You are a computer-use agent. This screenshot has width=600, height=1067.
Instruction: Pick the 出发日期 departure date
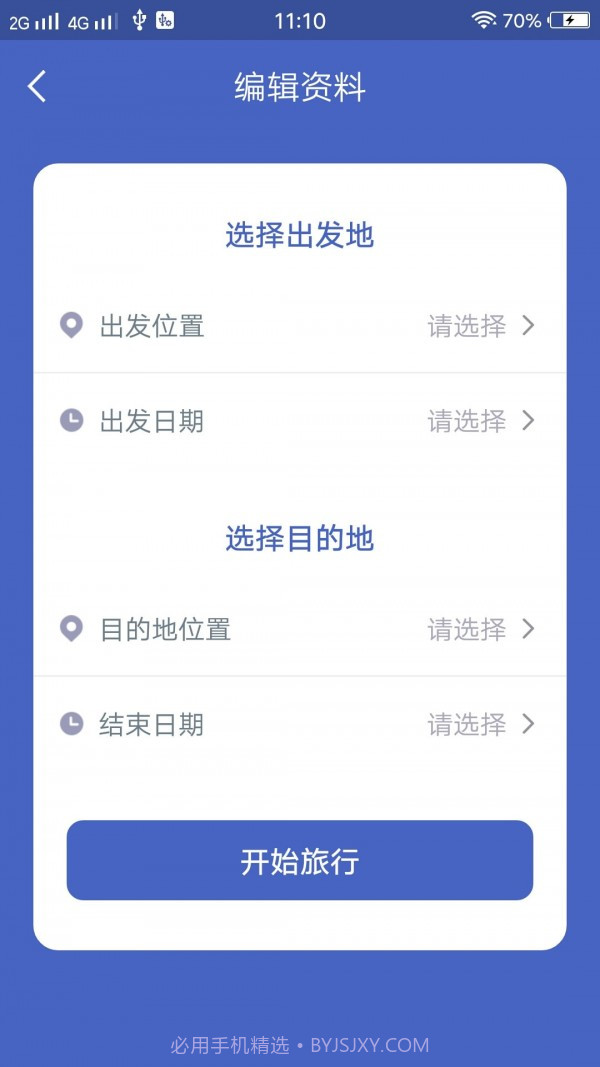point(300,421)
